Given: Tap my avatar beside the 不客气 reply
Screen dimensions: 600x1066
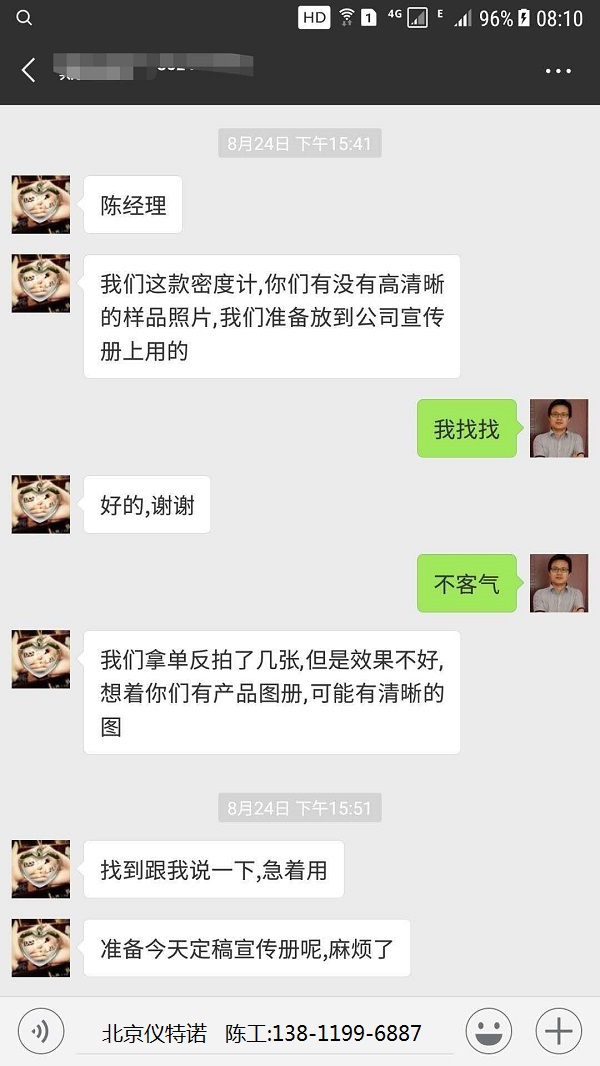Looking at the screenshot, I should click(558, 583).
